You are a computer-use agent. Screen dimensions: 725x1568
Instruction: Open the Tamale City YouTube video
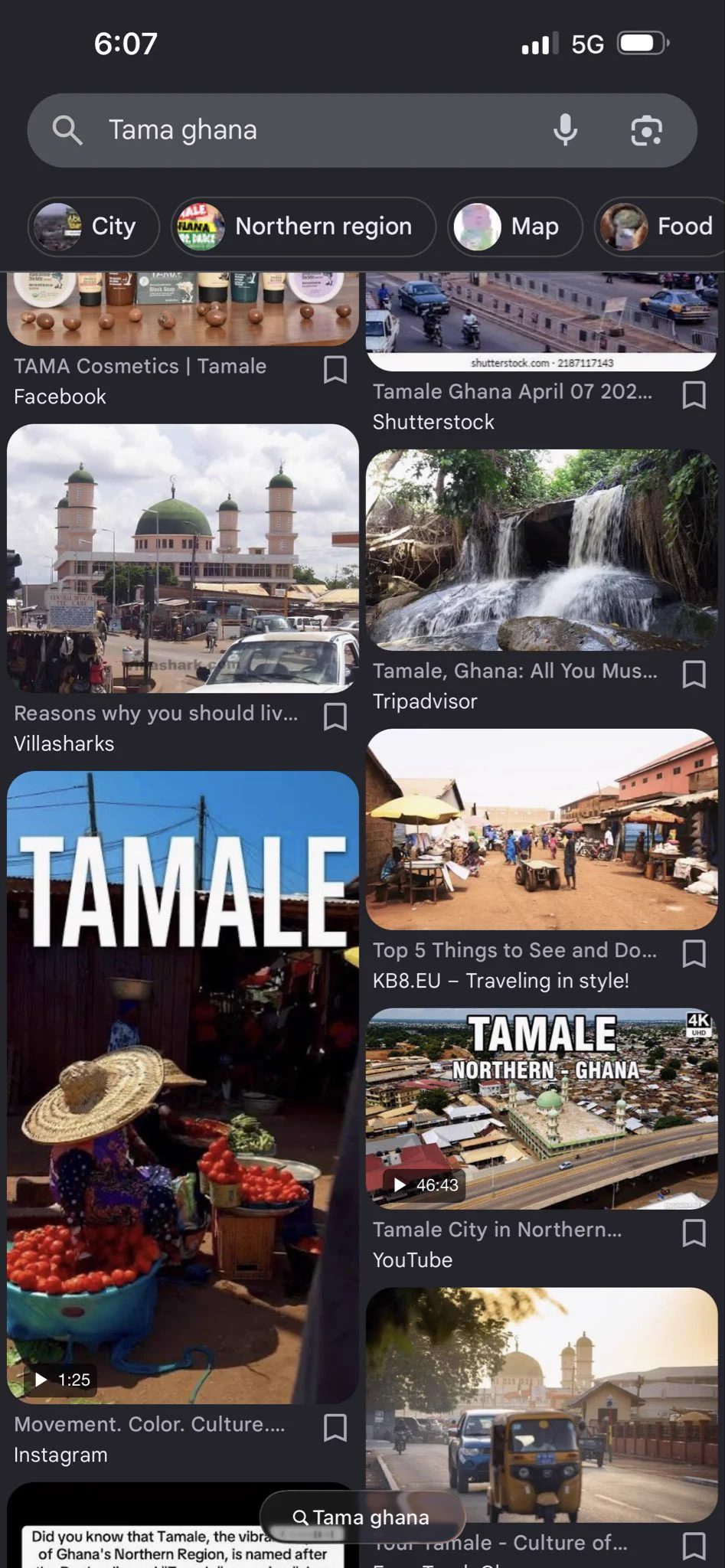(542, 1109)
